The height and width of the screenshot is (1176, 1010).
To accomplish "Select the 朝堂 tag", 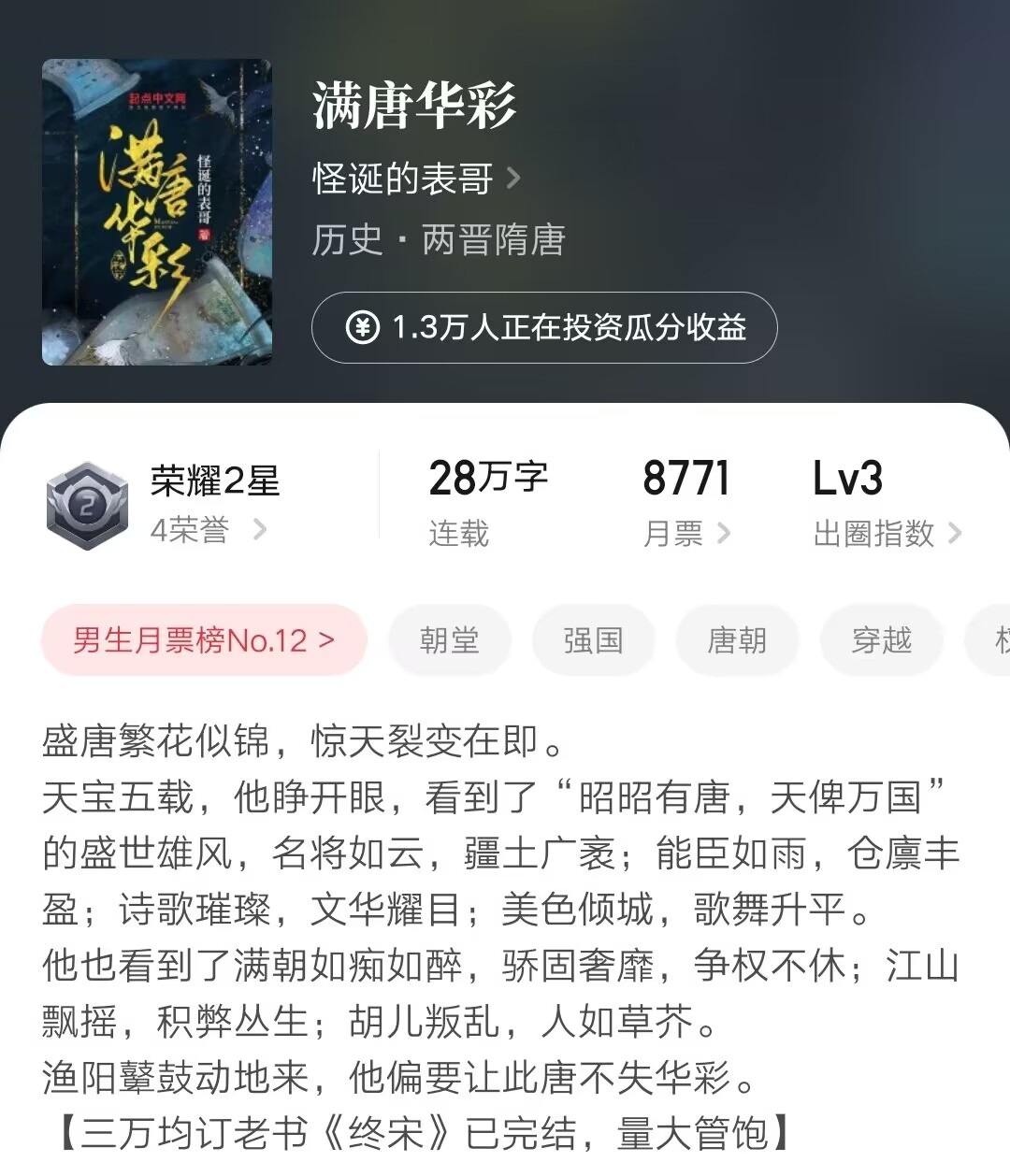I will pyautogui.click(x=450, y=640).
